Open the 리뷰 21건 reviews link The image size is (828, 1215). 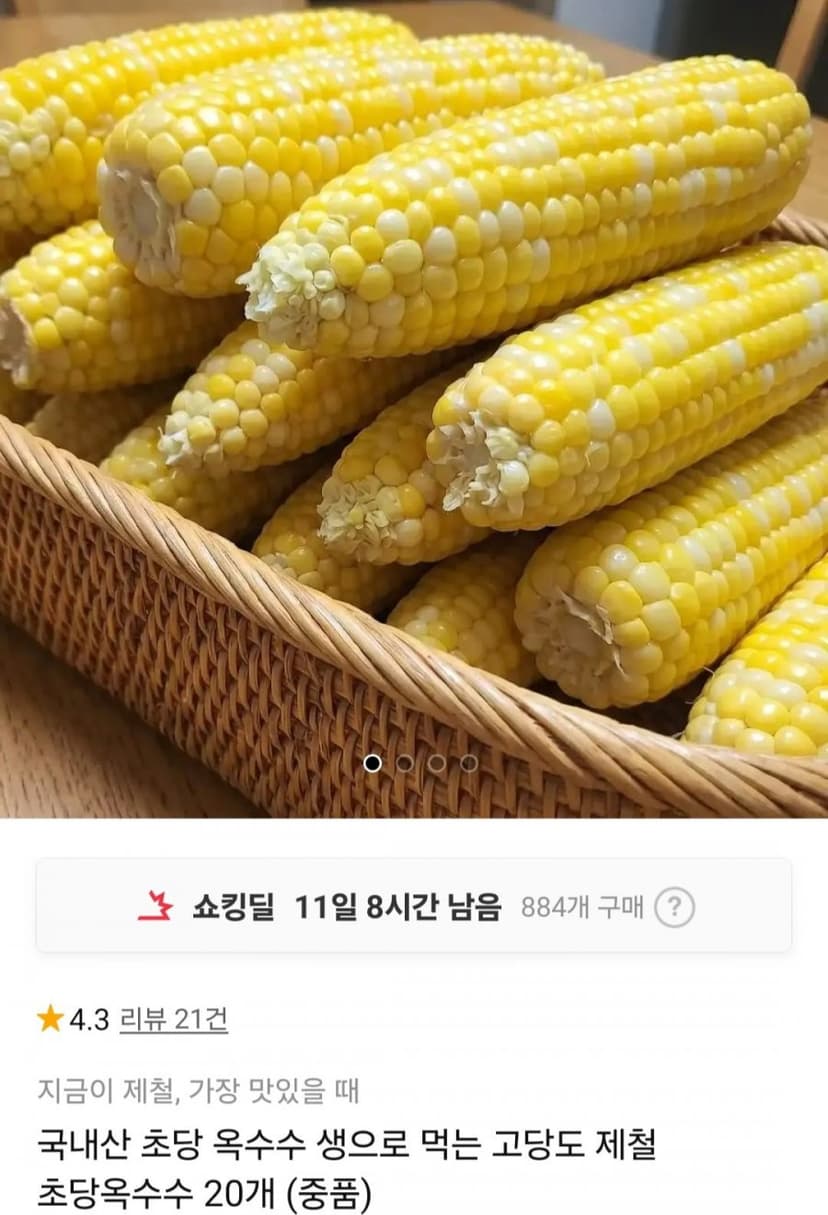pyautogui.click(x=174, y=1019)
